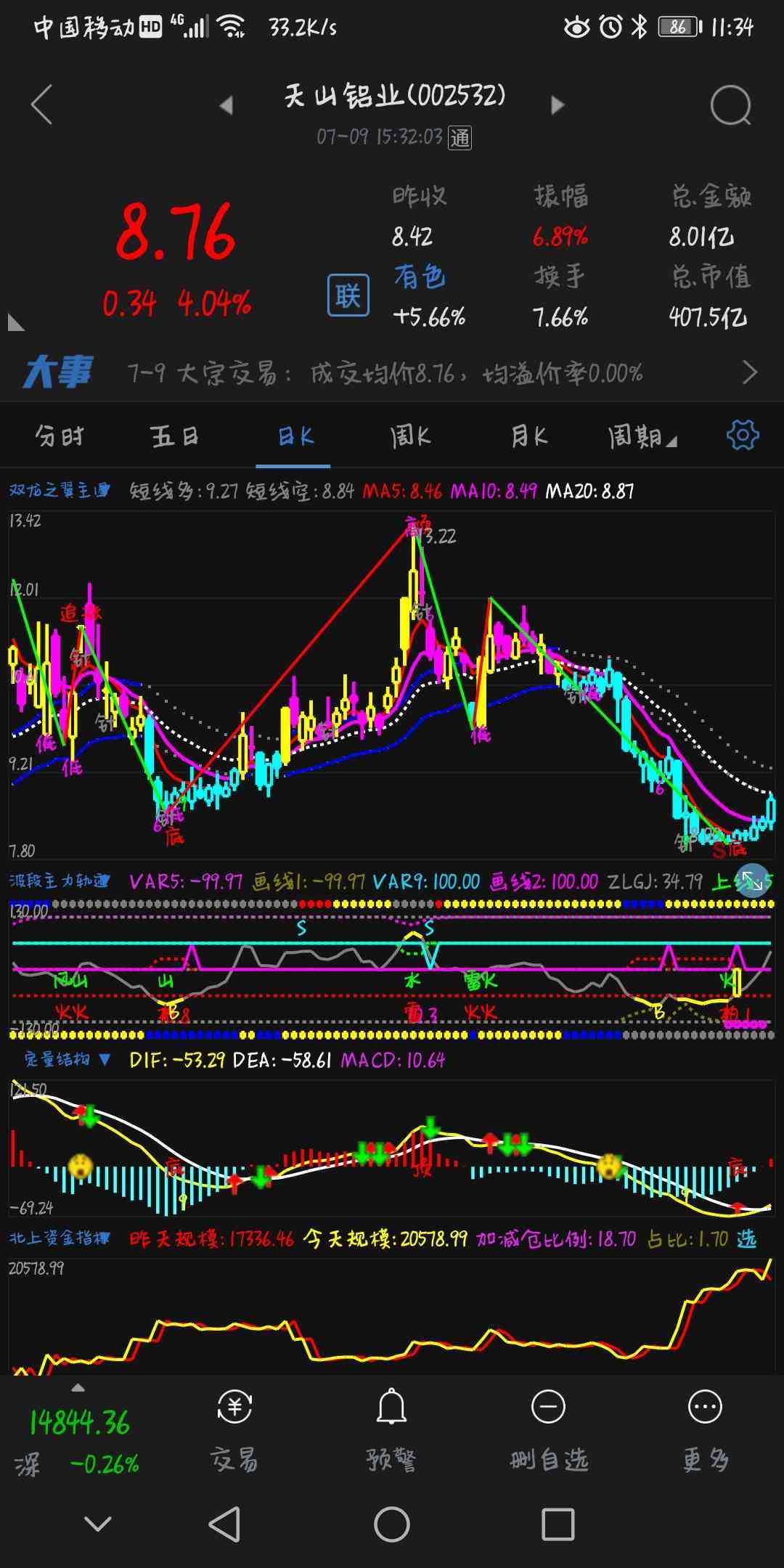Go back to the previous page
This screenshot has height=1568, width=784.
(42, 105)
